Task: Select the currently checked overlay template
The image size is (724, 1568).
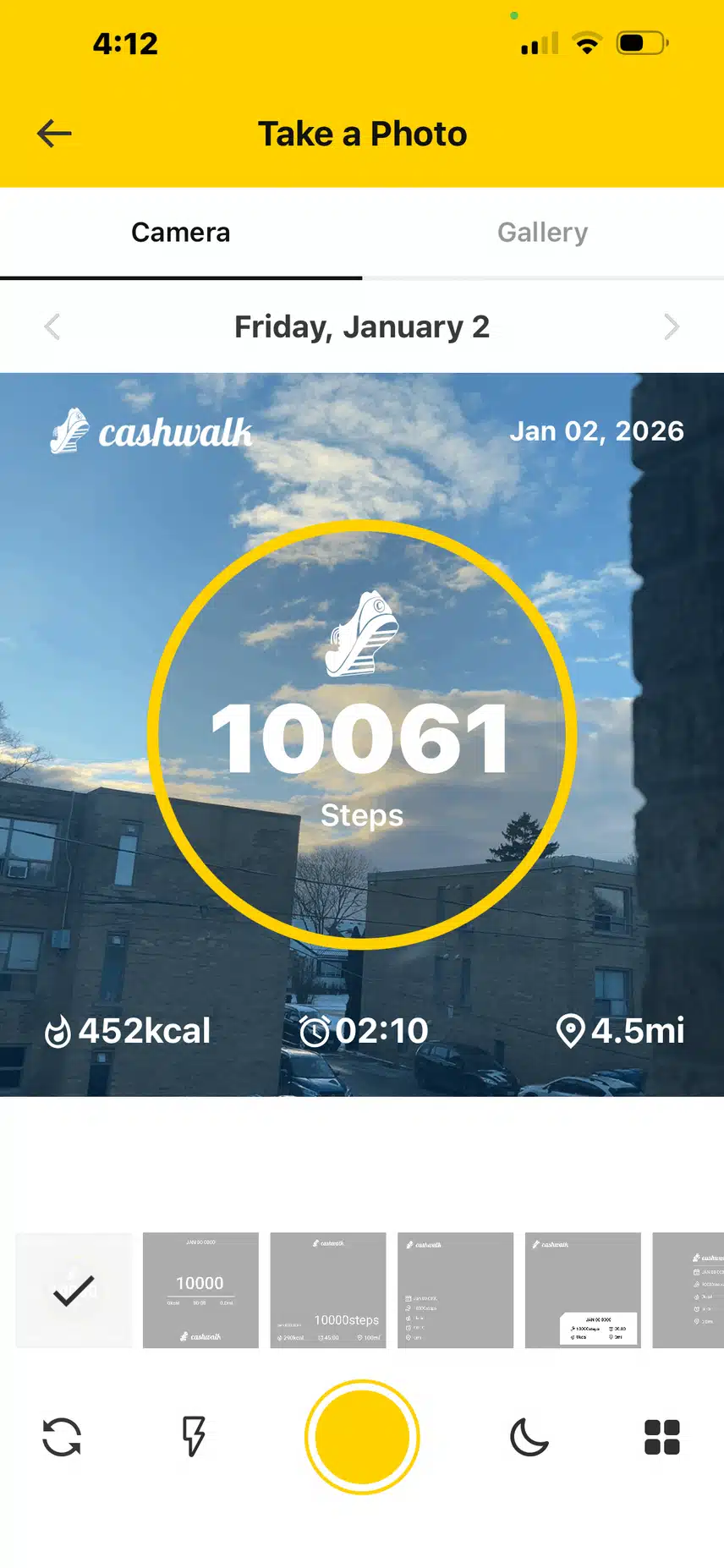Action: tap(74, 1290)
